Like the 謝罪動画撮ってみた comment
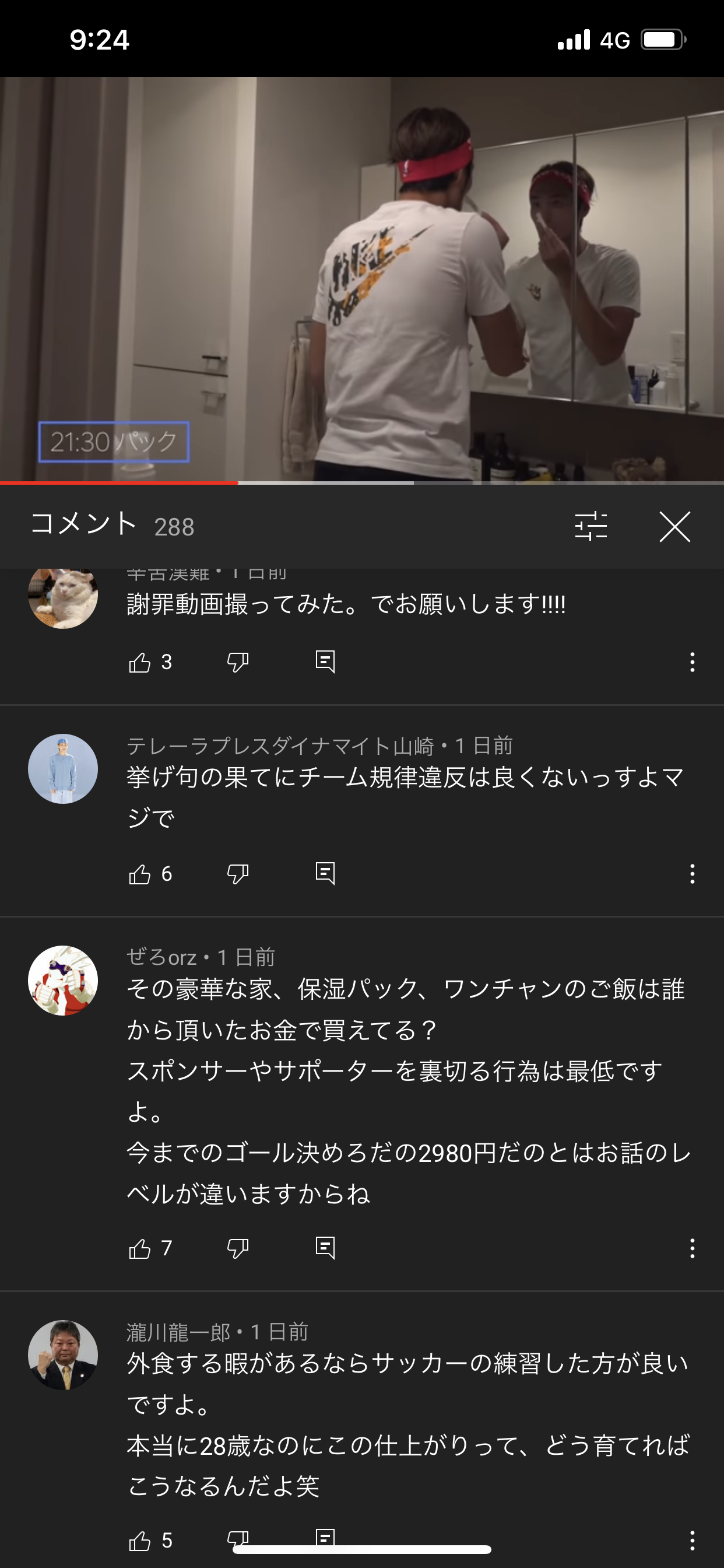This screenshot has width=724, height=1568. pyautogui.click(x=139, y=662)
